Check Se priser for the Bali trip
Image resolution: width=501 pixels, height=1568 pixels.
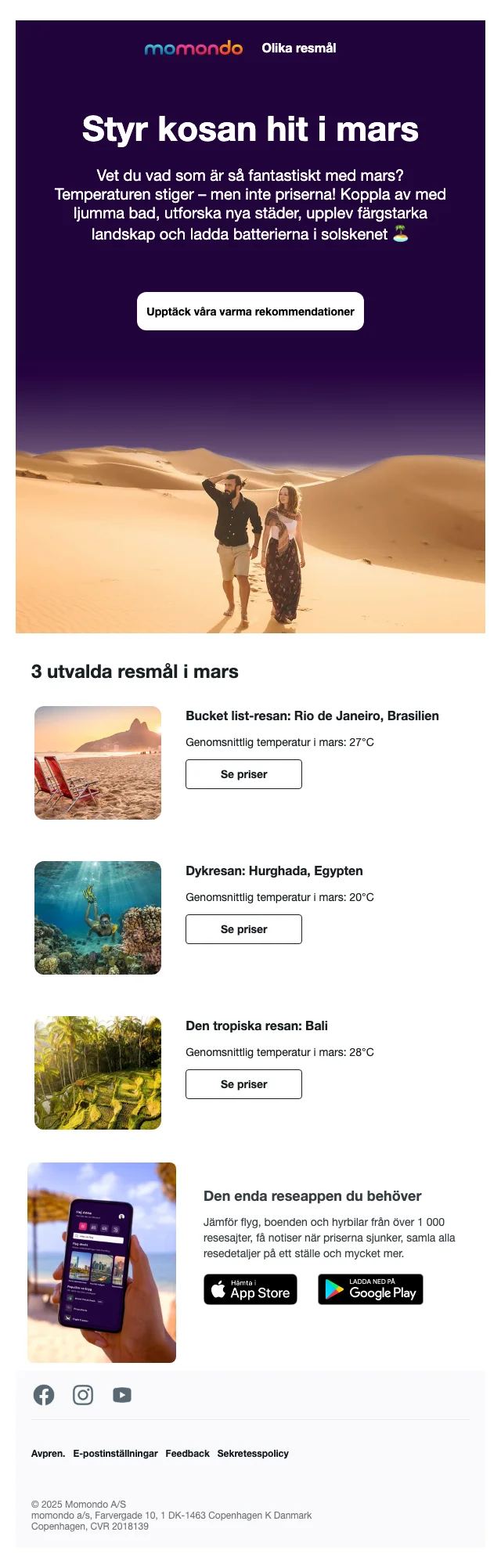coord(243,1084)
